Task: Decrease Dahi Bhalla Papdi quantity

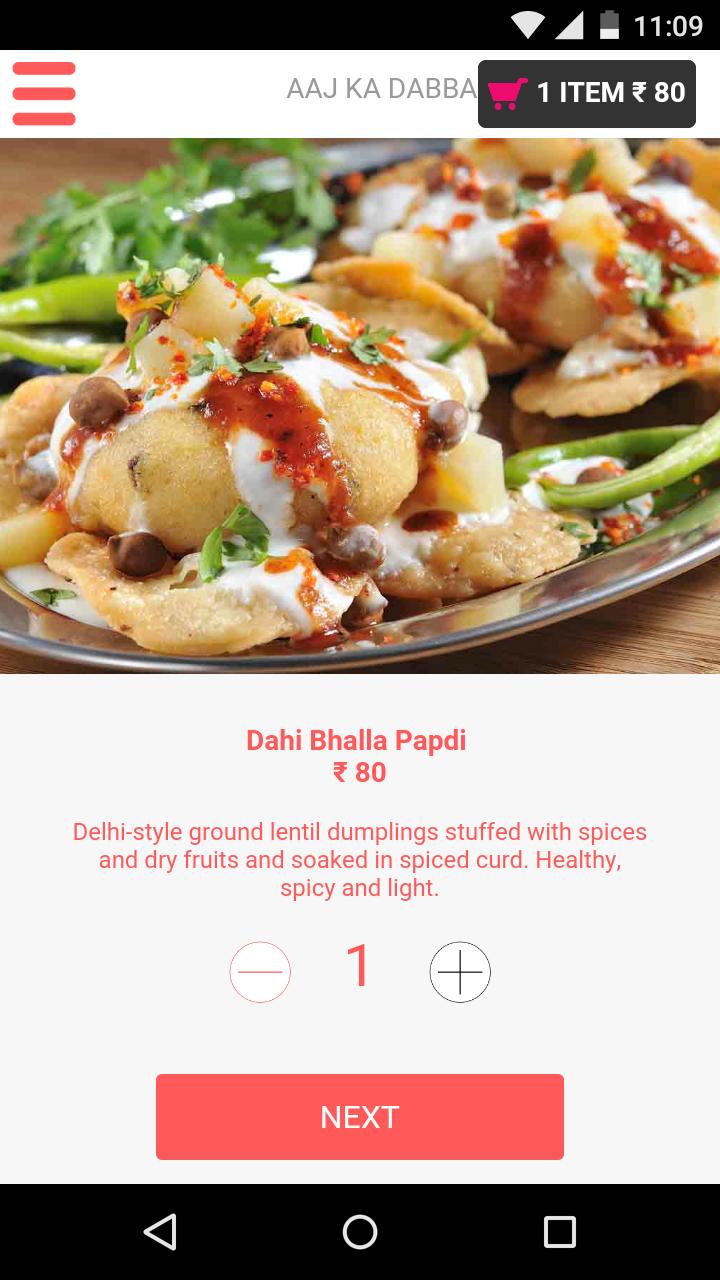Action: (260, 972)
